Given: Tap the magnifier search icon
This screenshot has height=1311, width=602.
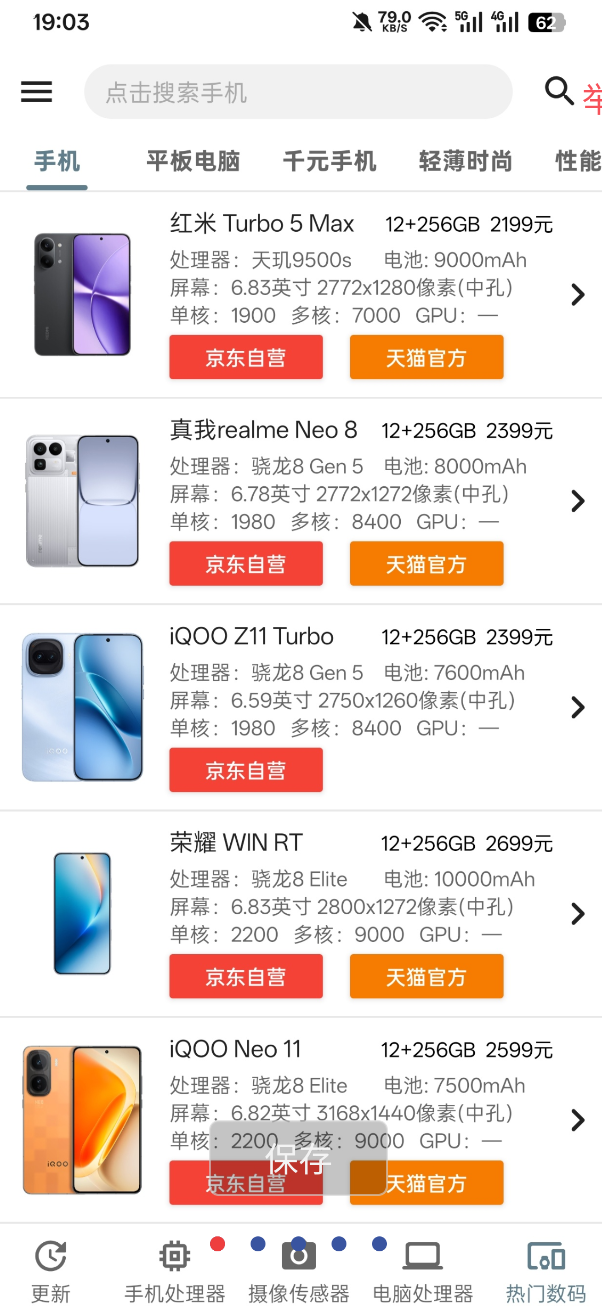Looking at the screenshot, I should pyautogui.click(x=559, y=91).
